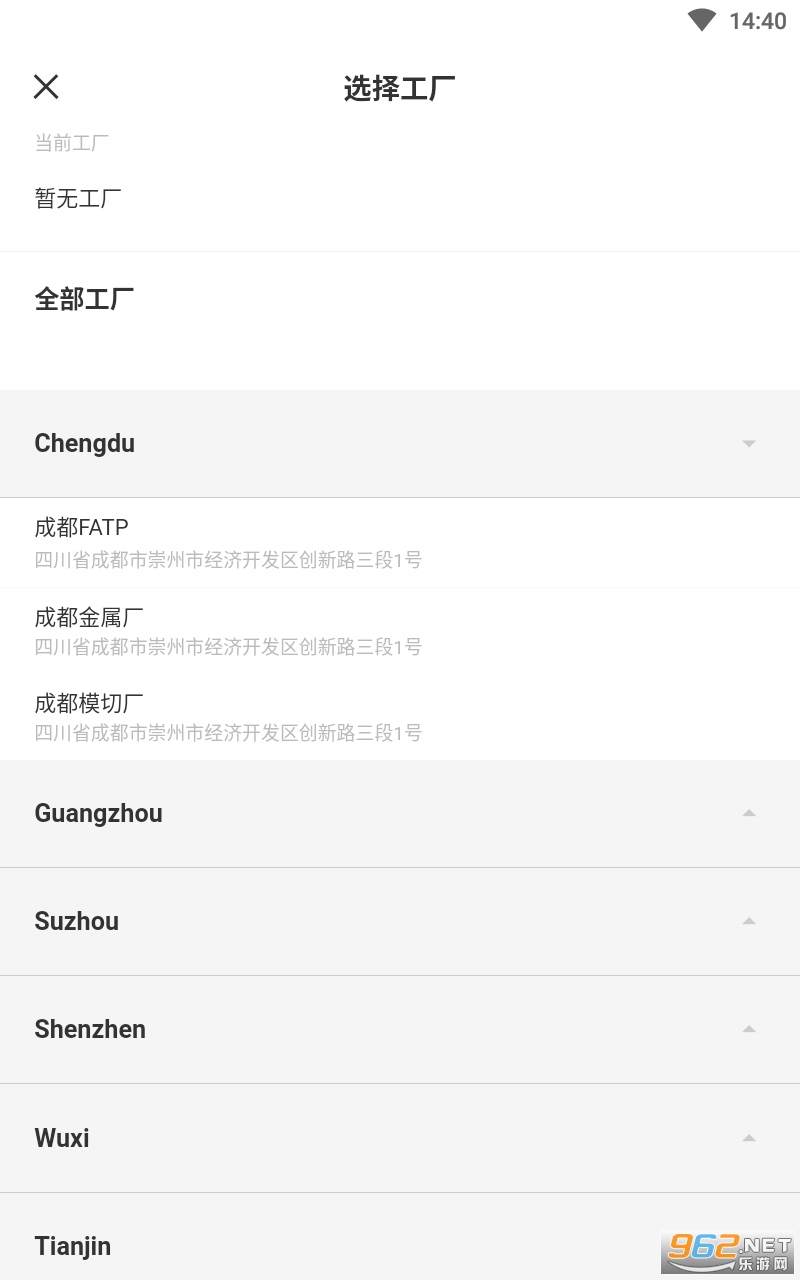Image resolution: width=800 pixels, height=1280 pixels.
Task: Open the Shenzhen factory group
Action: point(400,1029)
